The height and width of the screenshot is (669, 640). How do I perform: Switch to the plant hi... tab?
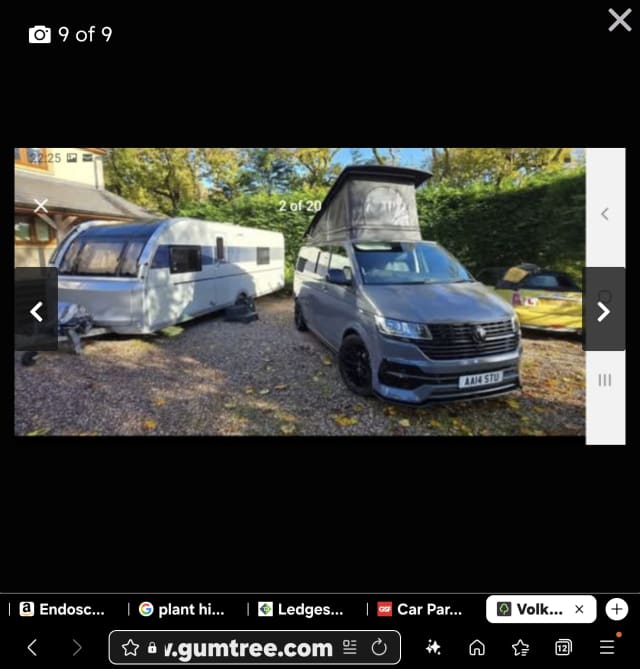tap(181, 609)
